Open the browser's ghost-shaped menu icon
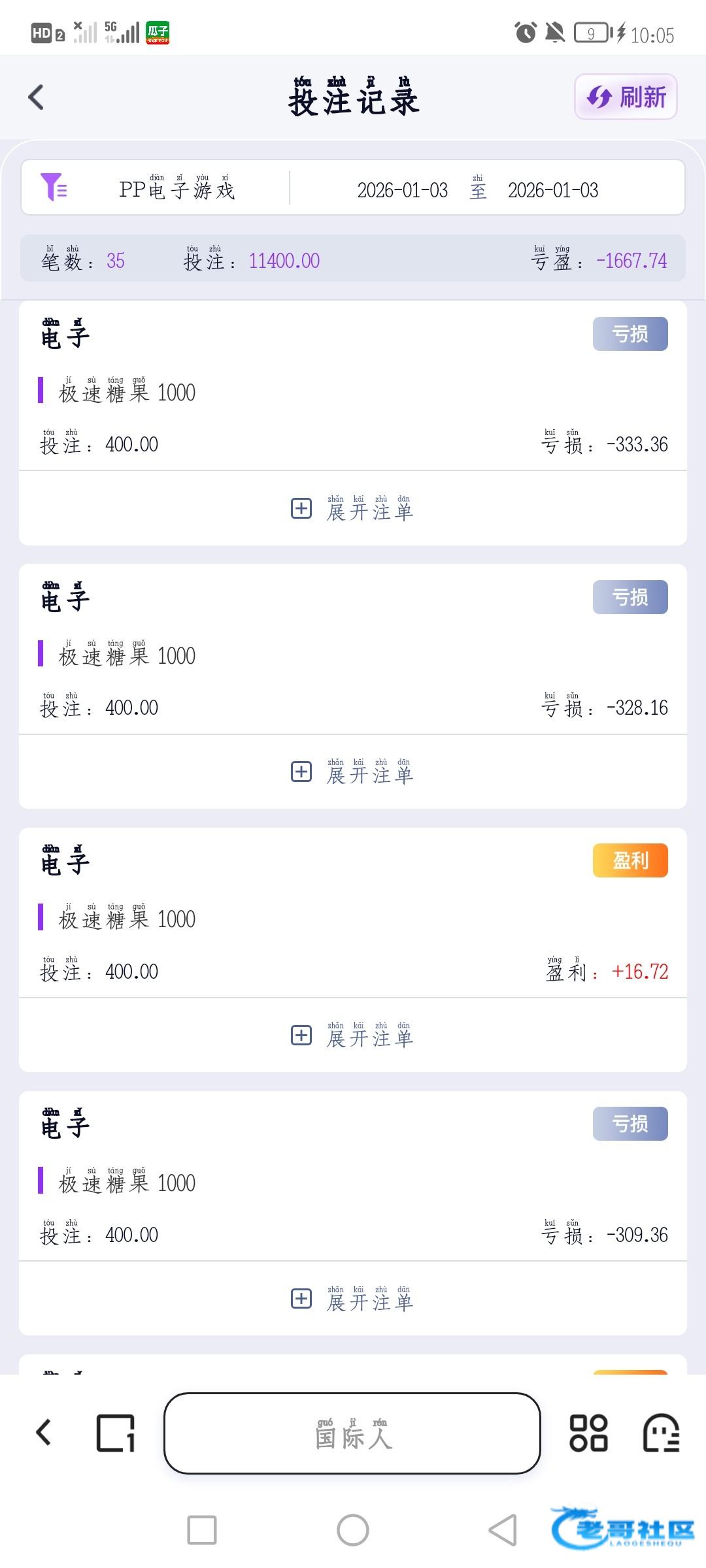Screen dimensions: 706x1568 661,1433
